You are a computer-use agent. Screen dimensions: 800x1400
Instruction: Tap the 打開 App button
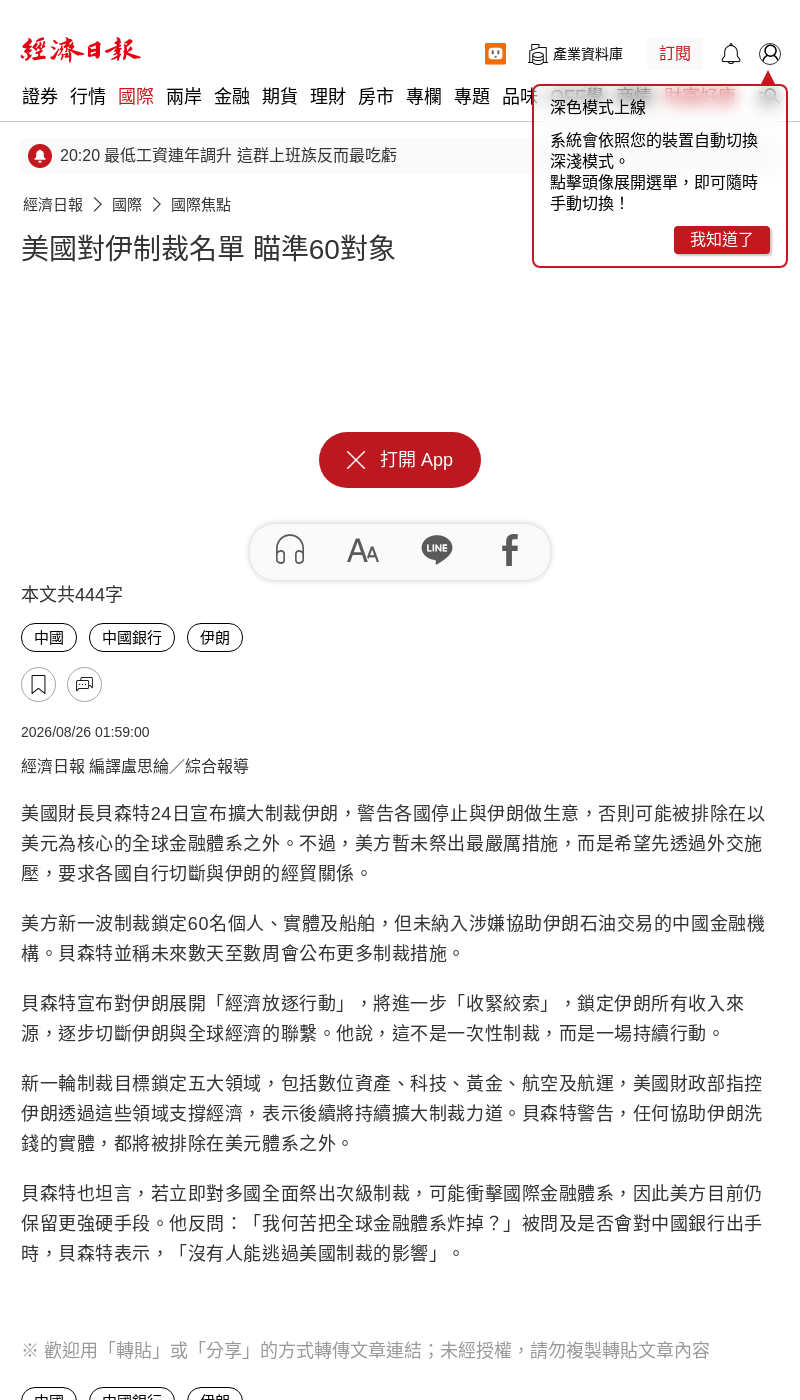point(400,460)
